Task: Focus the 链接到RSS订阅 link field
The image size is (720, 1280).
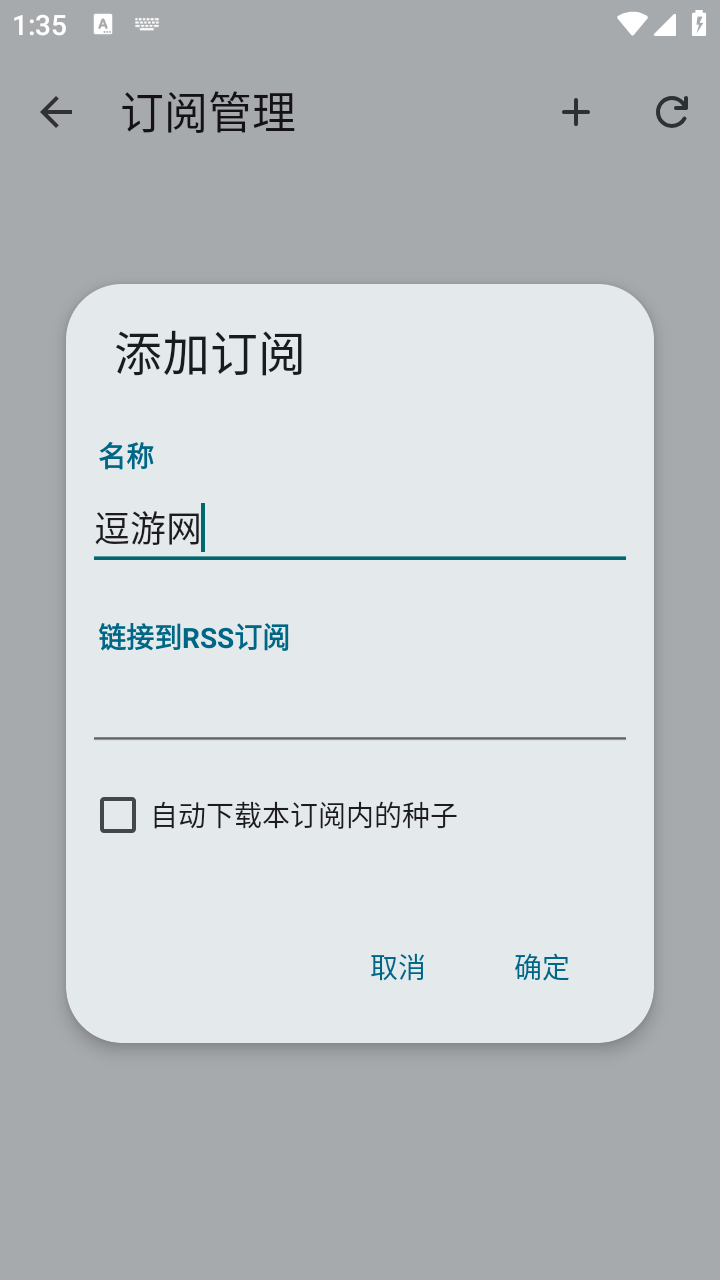Action: 360,708
